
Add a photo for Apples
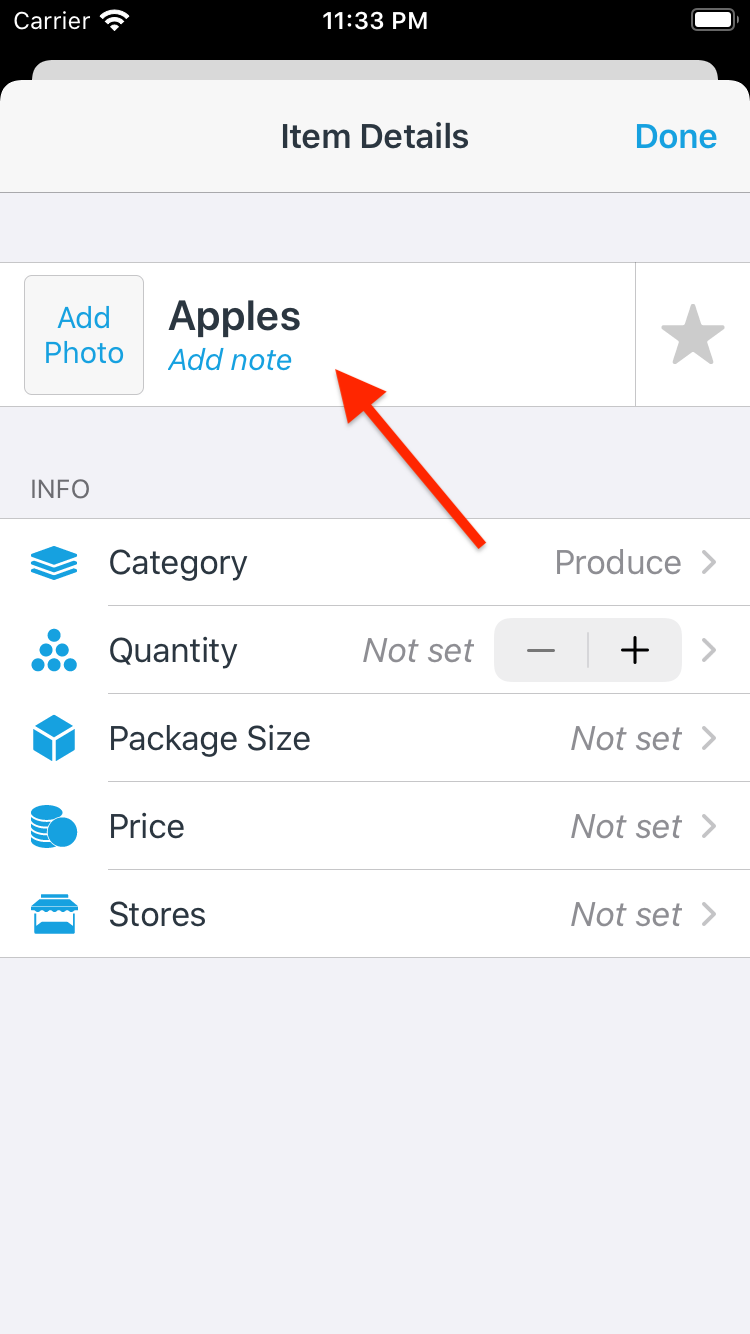click(x=84, y=335)
